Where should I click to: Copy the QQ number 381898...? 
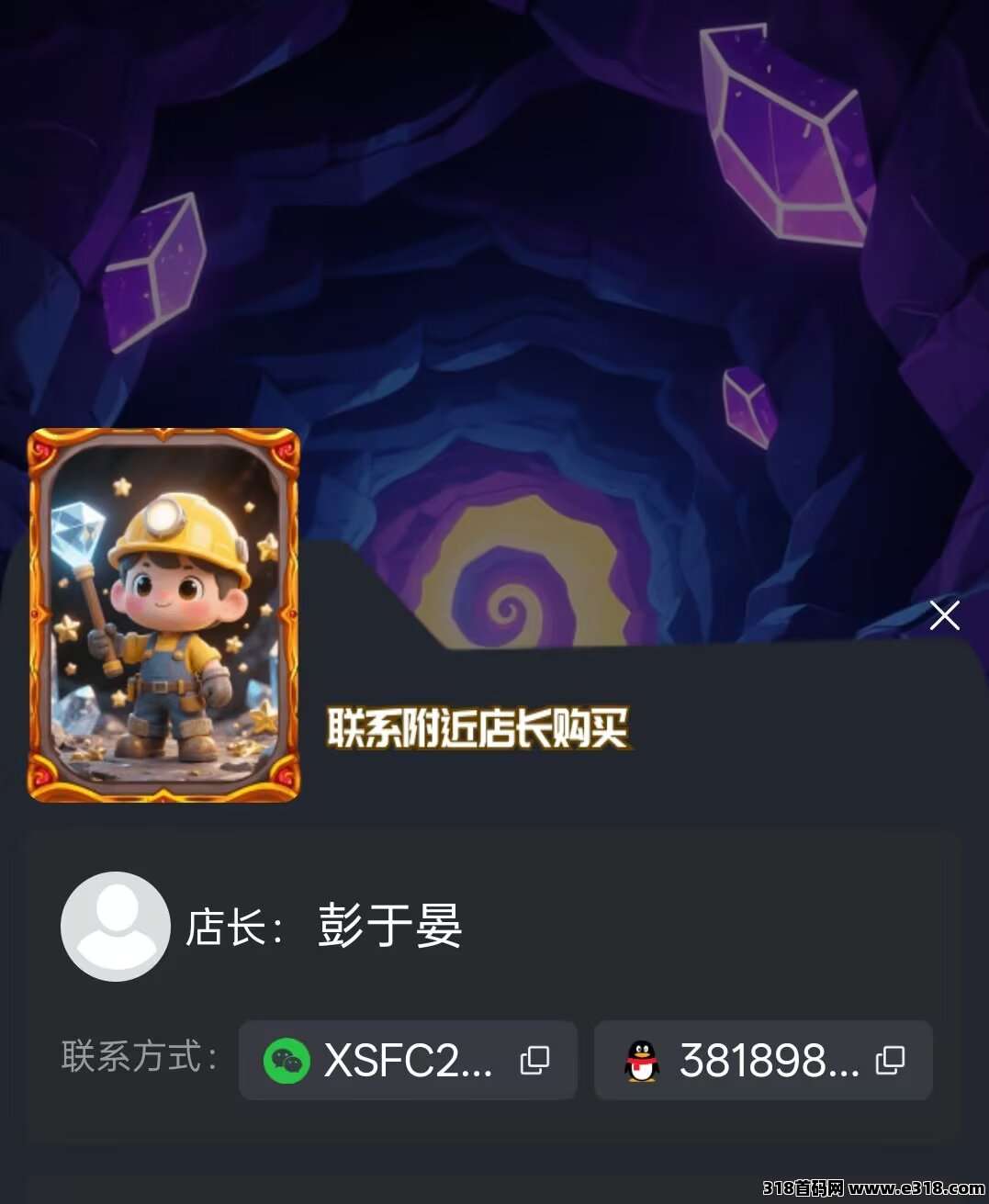[x=890, y=1060]
